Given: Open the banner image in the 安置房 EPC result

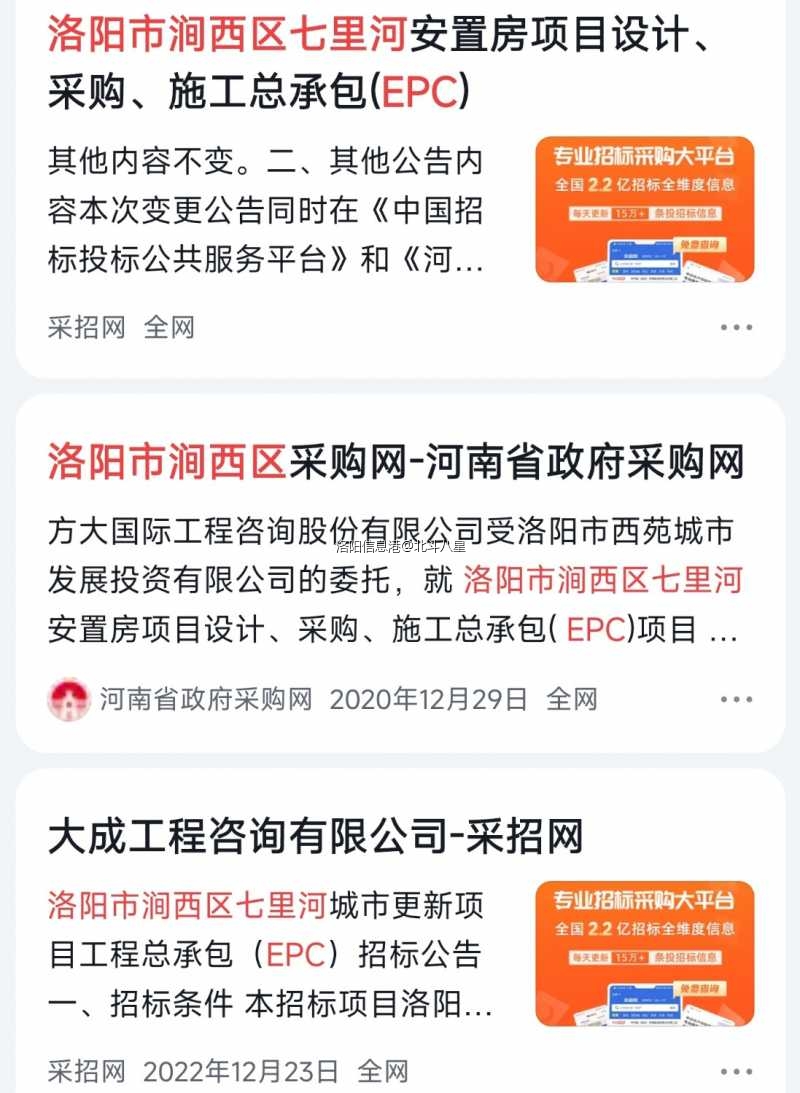Looking at the screenshot, I should click(x=644, y=209).
